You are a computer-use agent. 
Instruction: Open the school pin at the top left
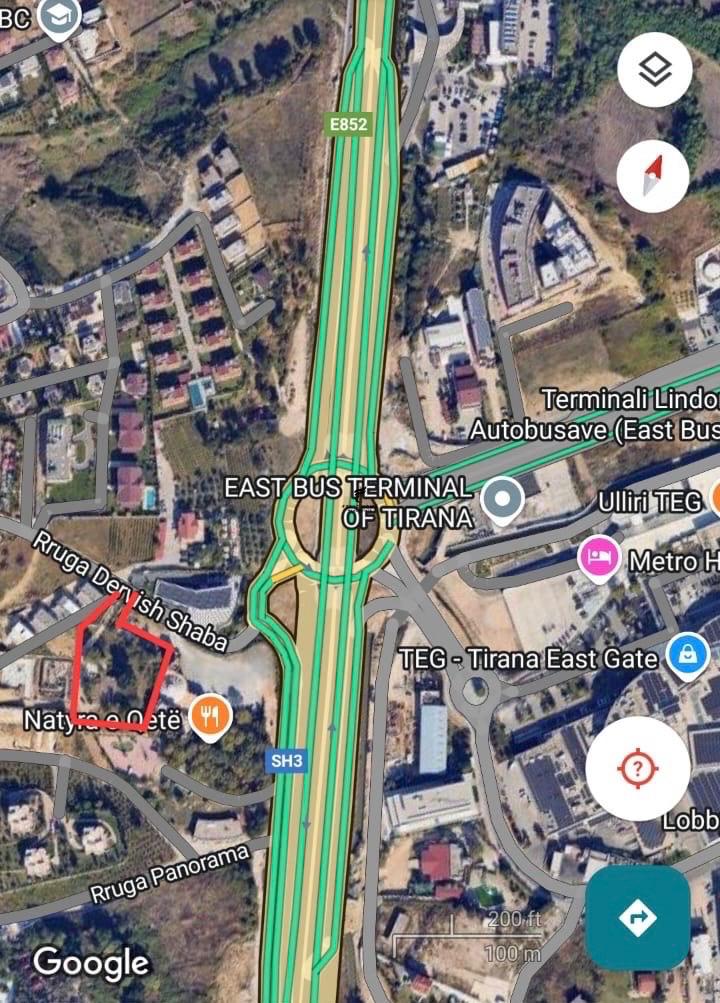pos(61,16)
